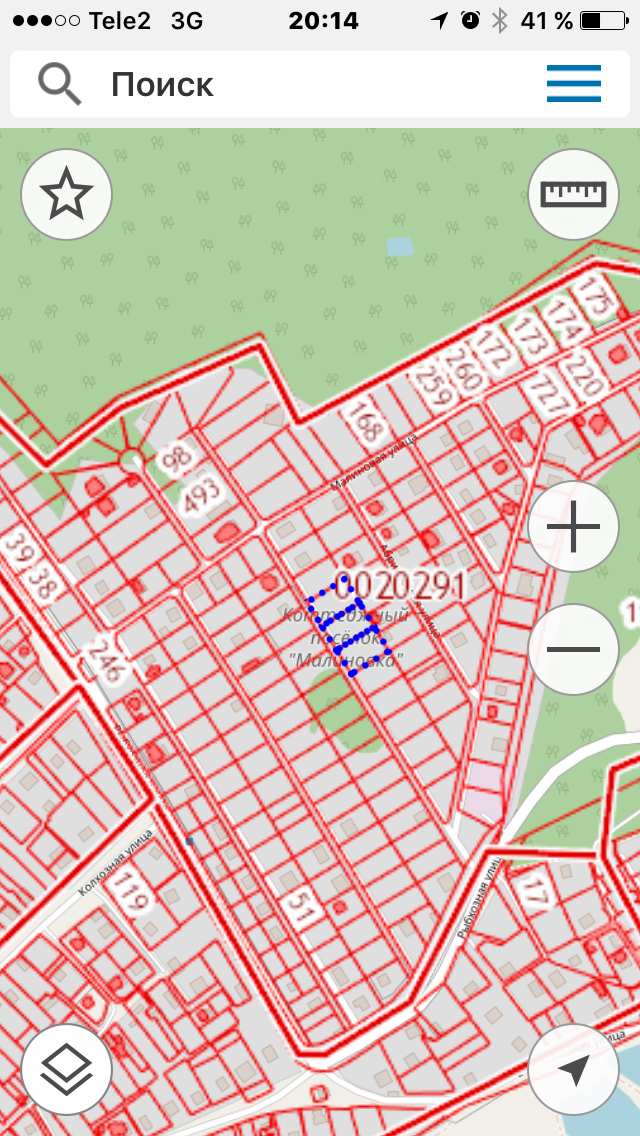This screenshot has width=640, height=1136.
Task: Open the map layers selector
Action: point(66,1069)
